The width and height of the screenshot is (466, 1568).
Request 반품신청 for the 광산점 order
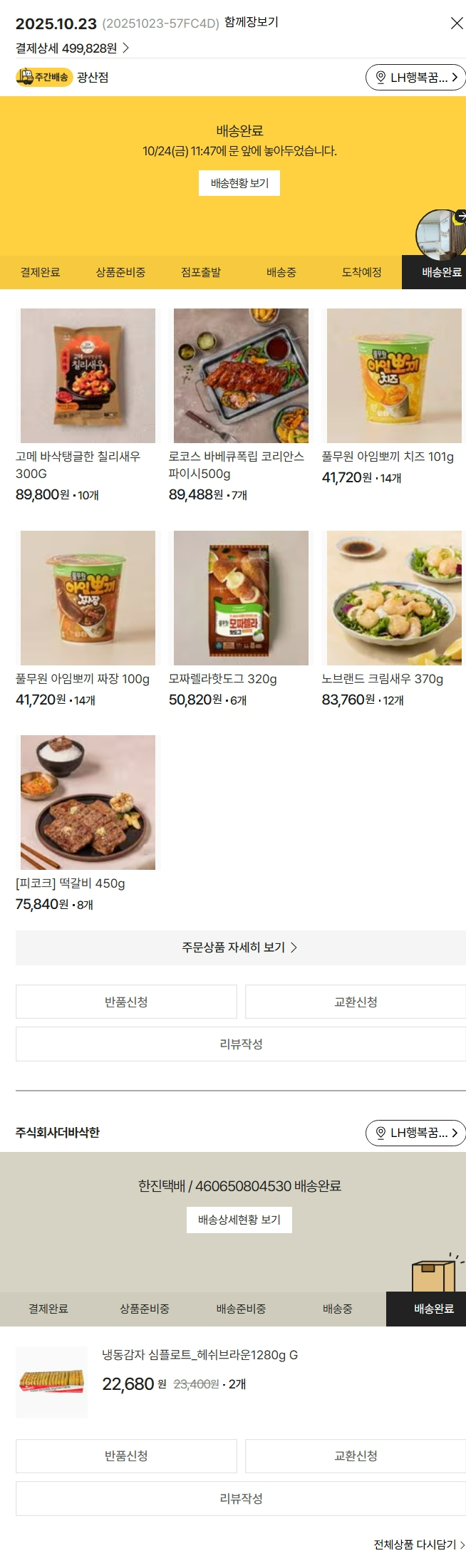(126, 1002)
